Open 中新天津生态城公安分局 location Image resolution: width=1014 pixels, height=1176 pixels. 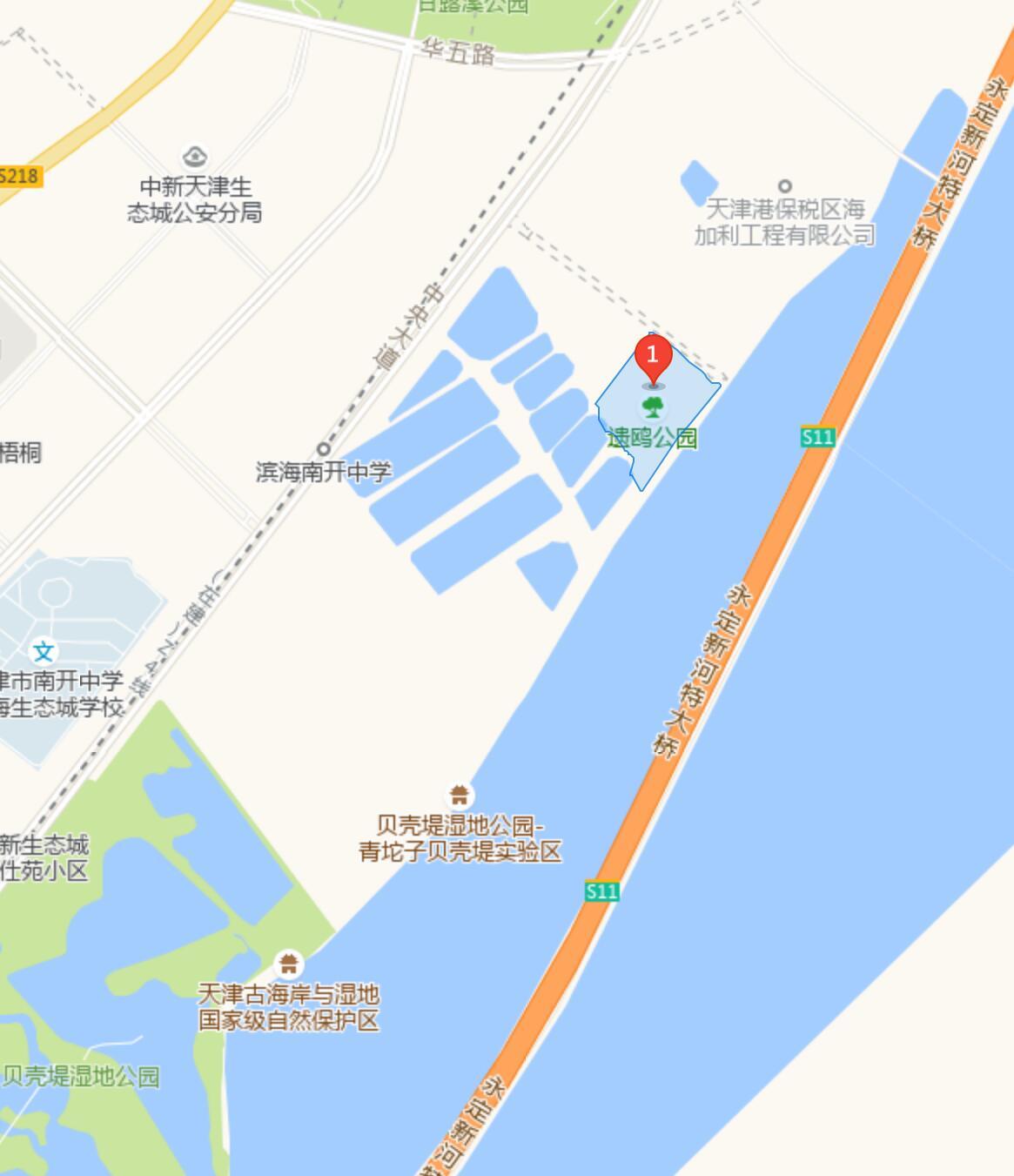click(x=194, y=158)
